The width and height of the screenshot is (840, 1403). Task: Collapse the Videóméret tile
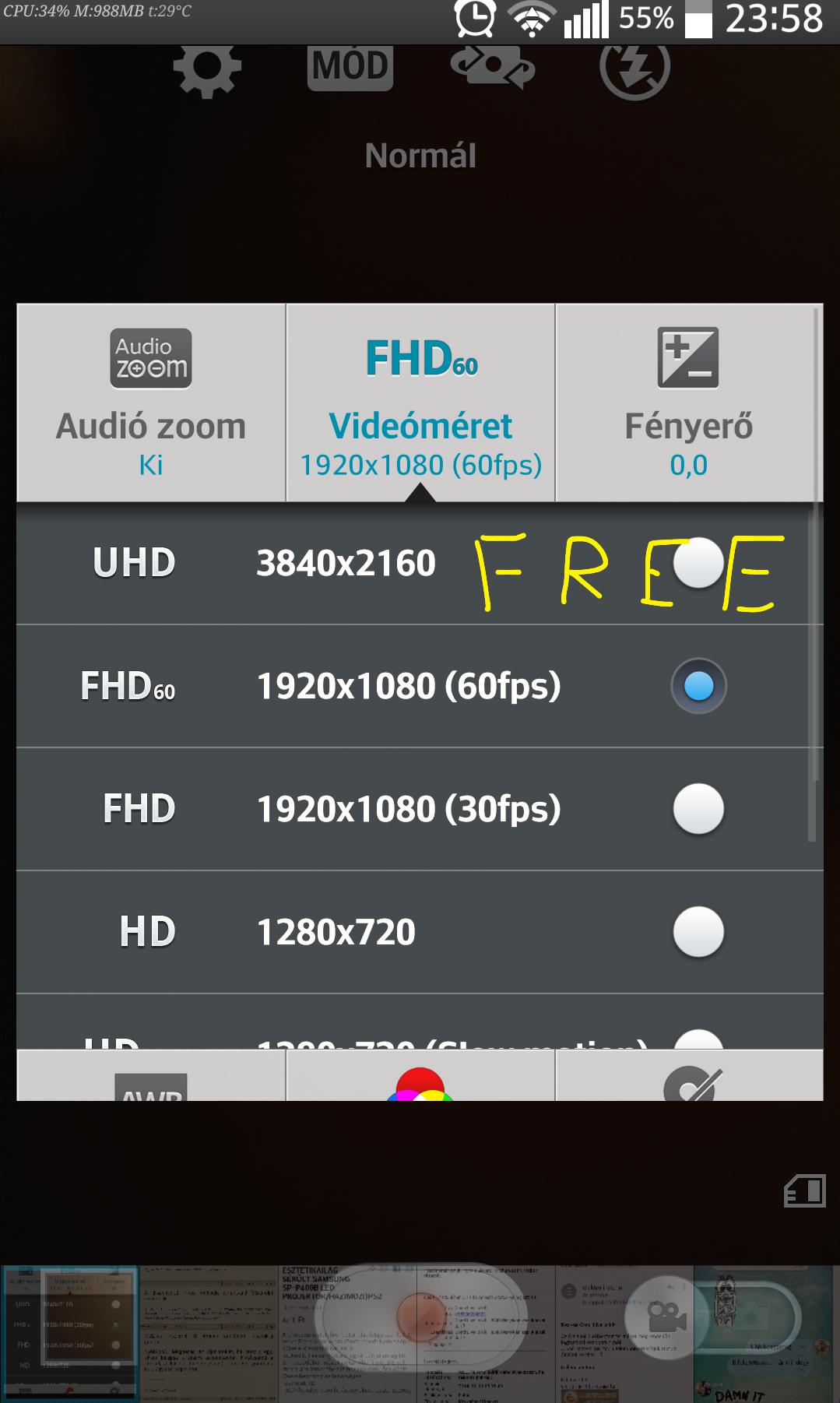(x=420, y=403)
